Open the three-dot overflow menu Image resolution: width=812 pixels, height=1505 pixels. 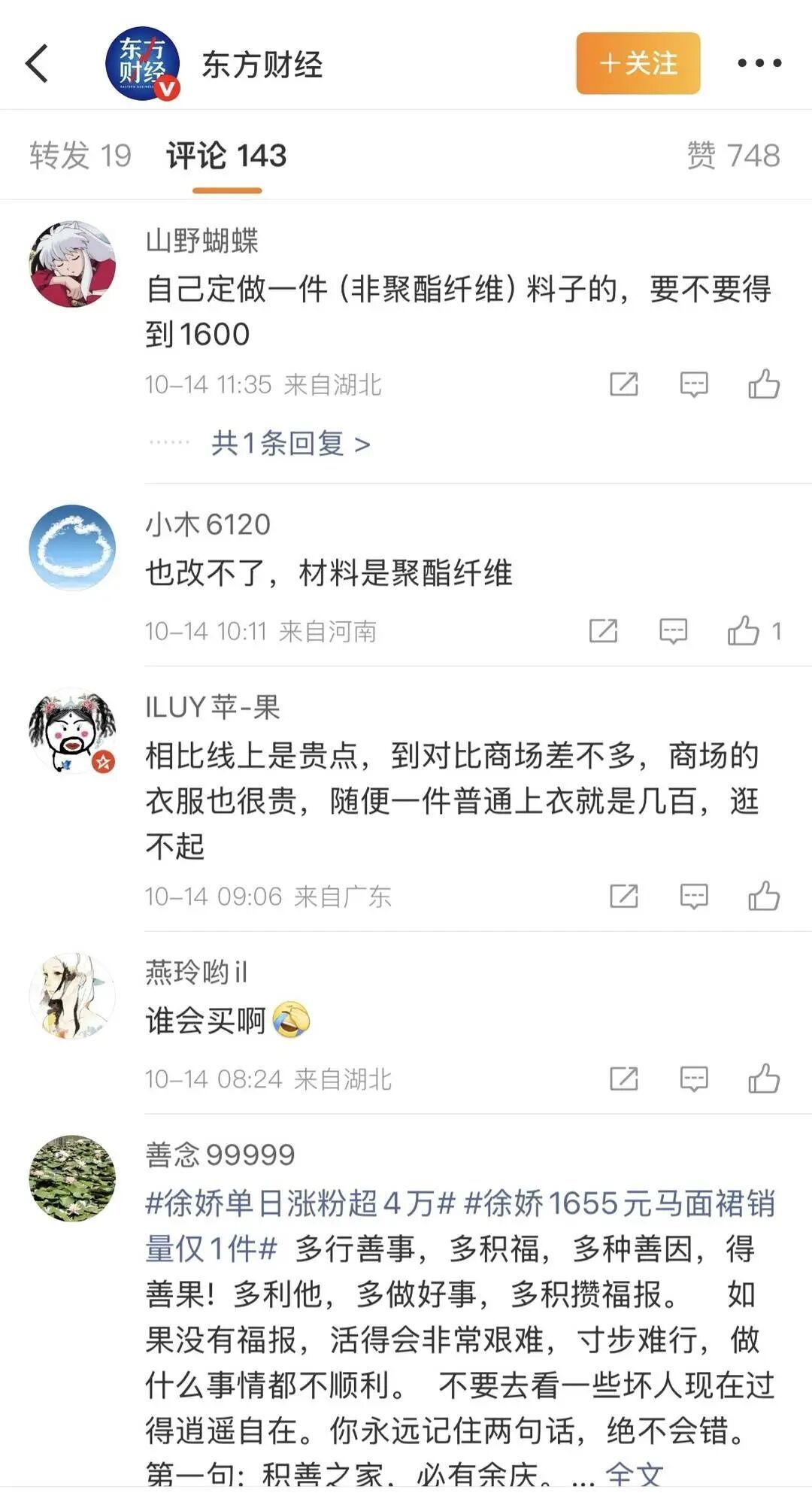pos(759,63)
